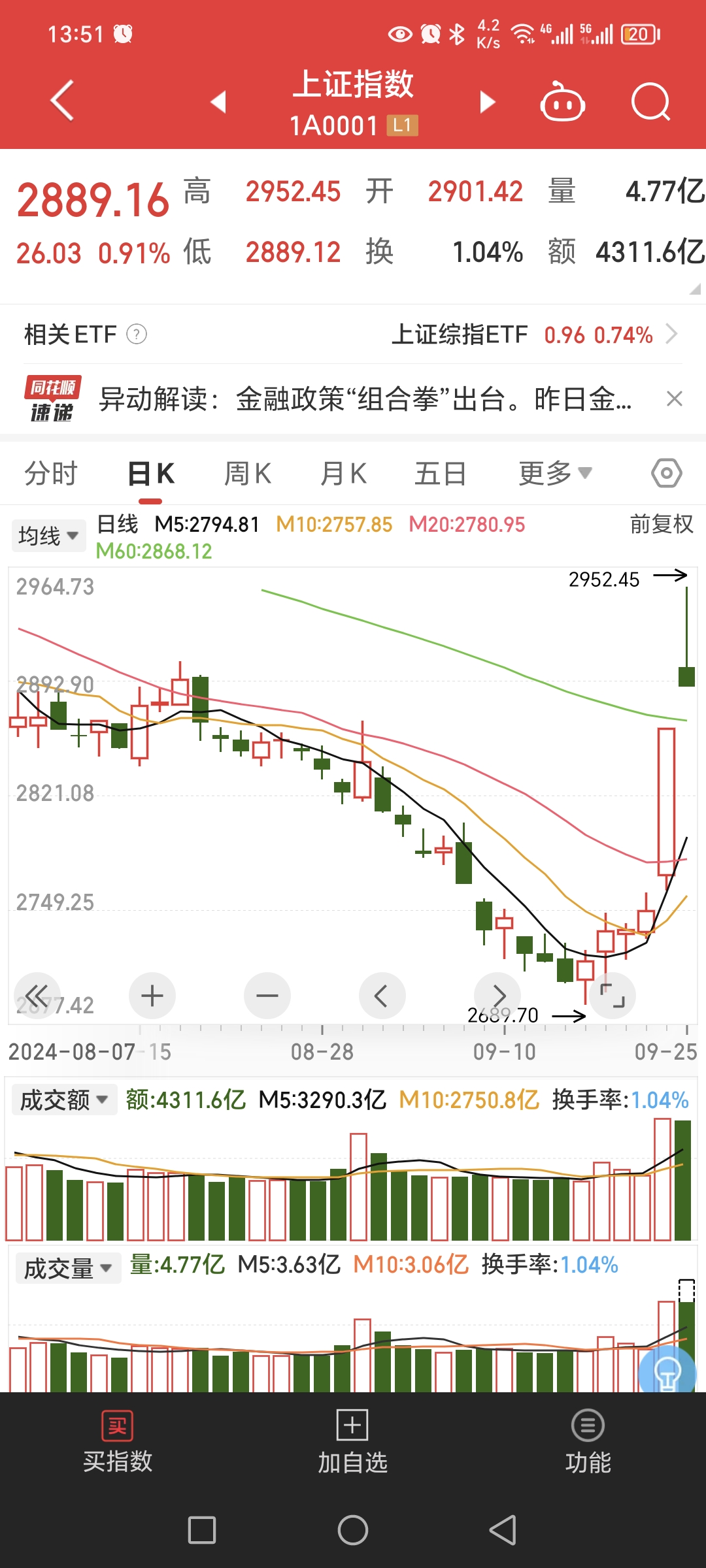Zoom out the K-line chart
Viewport: 706px width, 1568px height.
point(267,996)
